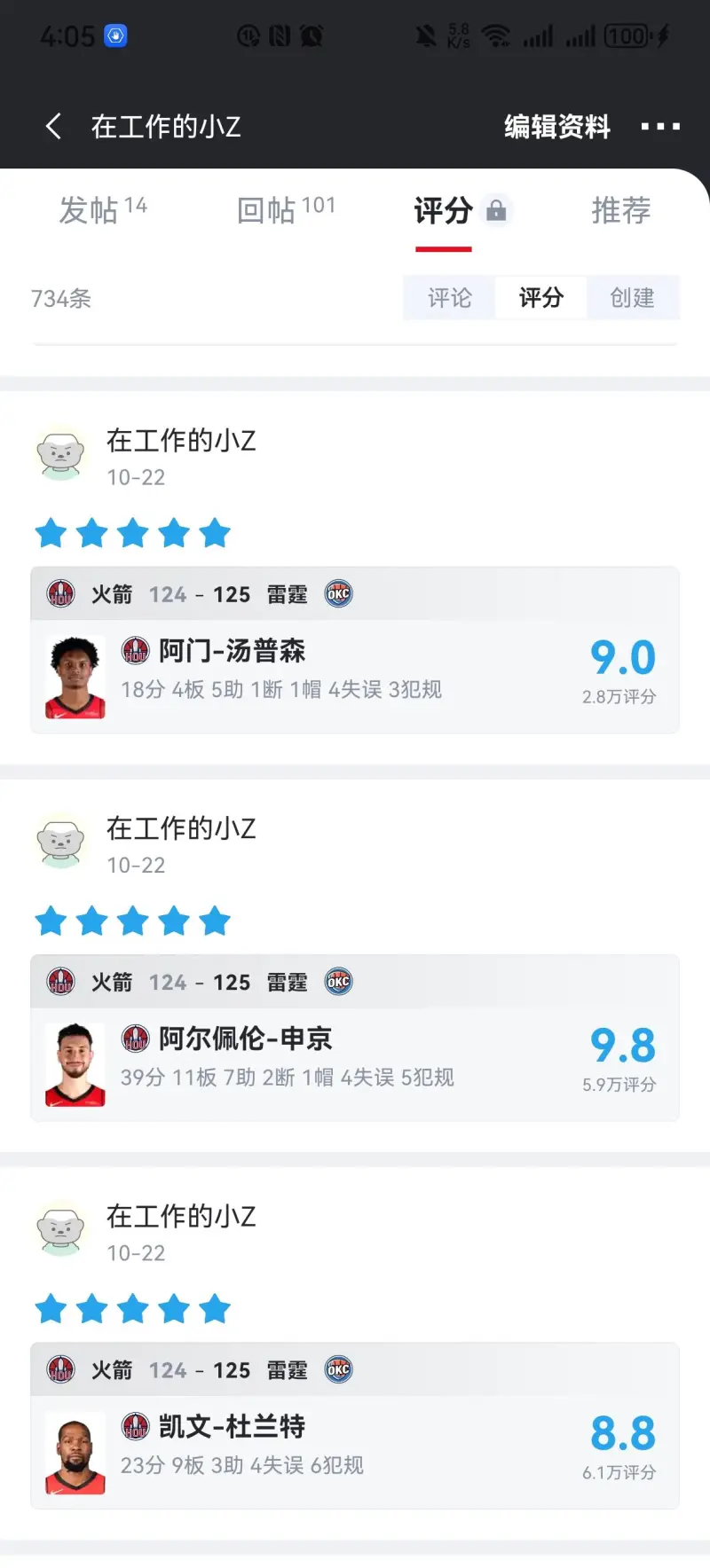Viewport: 710px width, 1568px height.
Task: Open the game header above 阿门-汤普森
Action: click(355, 594)
